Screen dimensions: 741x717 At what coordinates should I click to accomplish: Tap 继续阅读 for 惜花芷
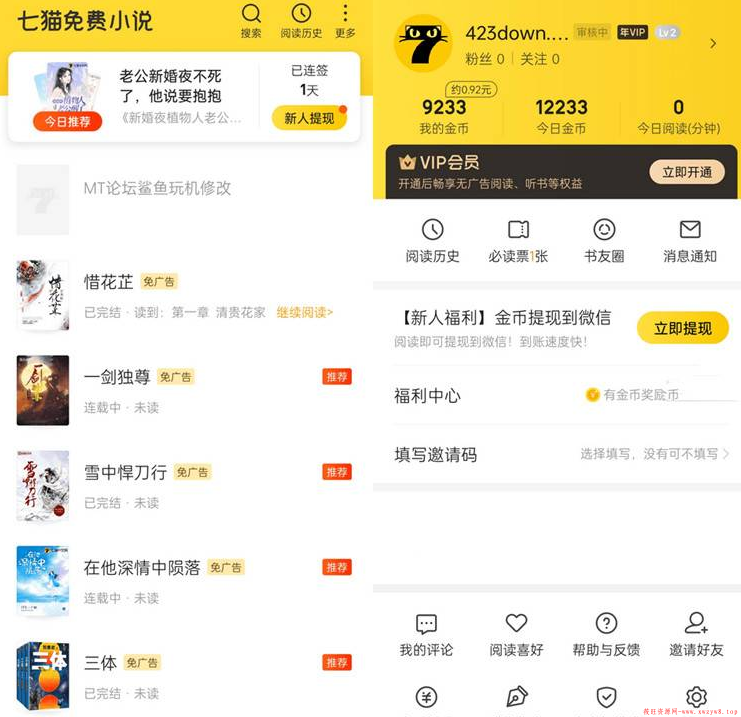[x=305, y=312]
